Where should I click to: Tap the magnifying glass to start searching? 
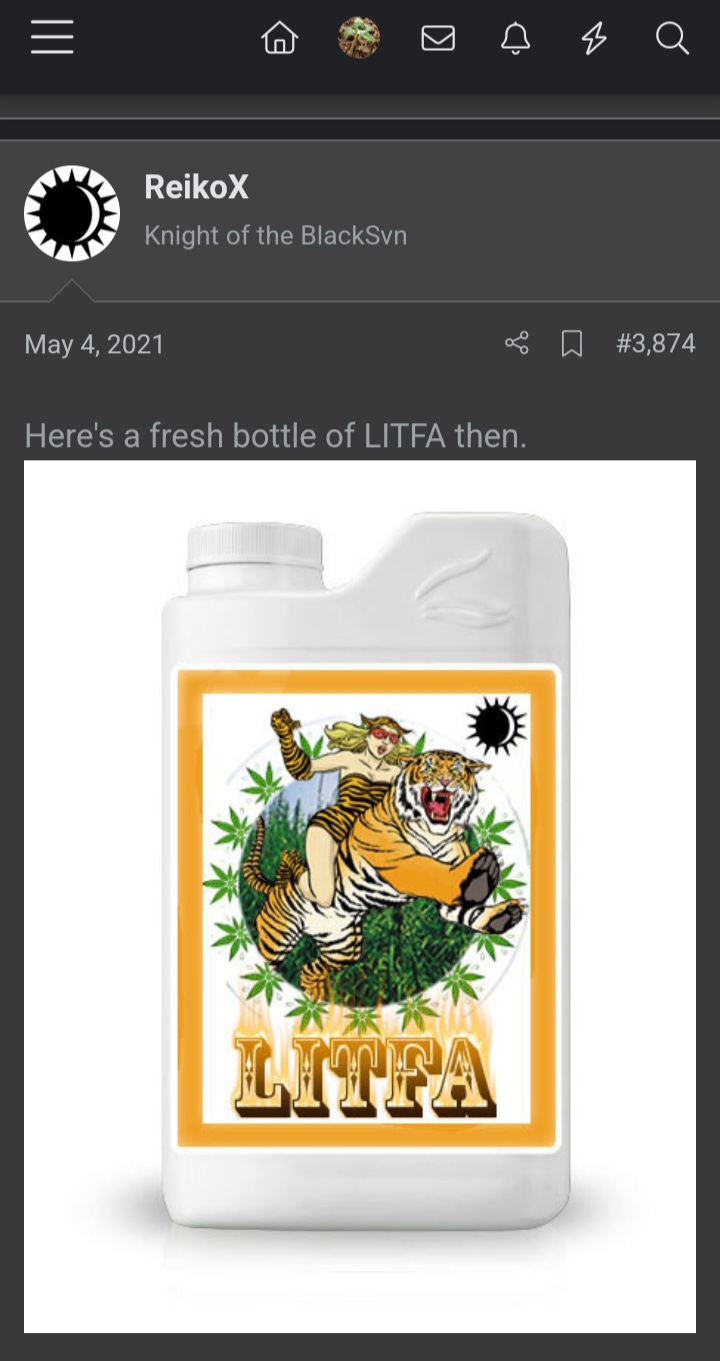[x=672, y=38]
